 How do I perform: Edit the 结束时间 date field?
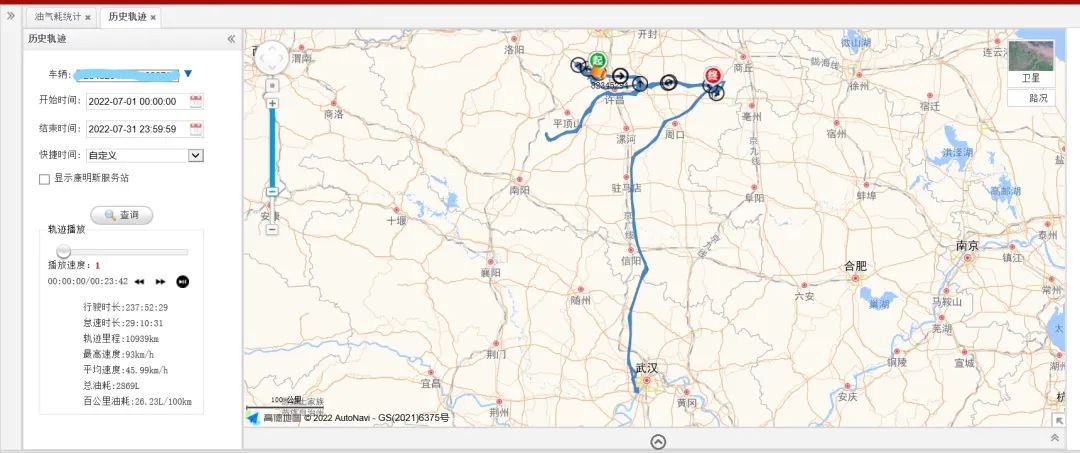(134, 129)
